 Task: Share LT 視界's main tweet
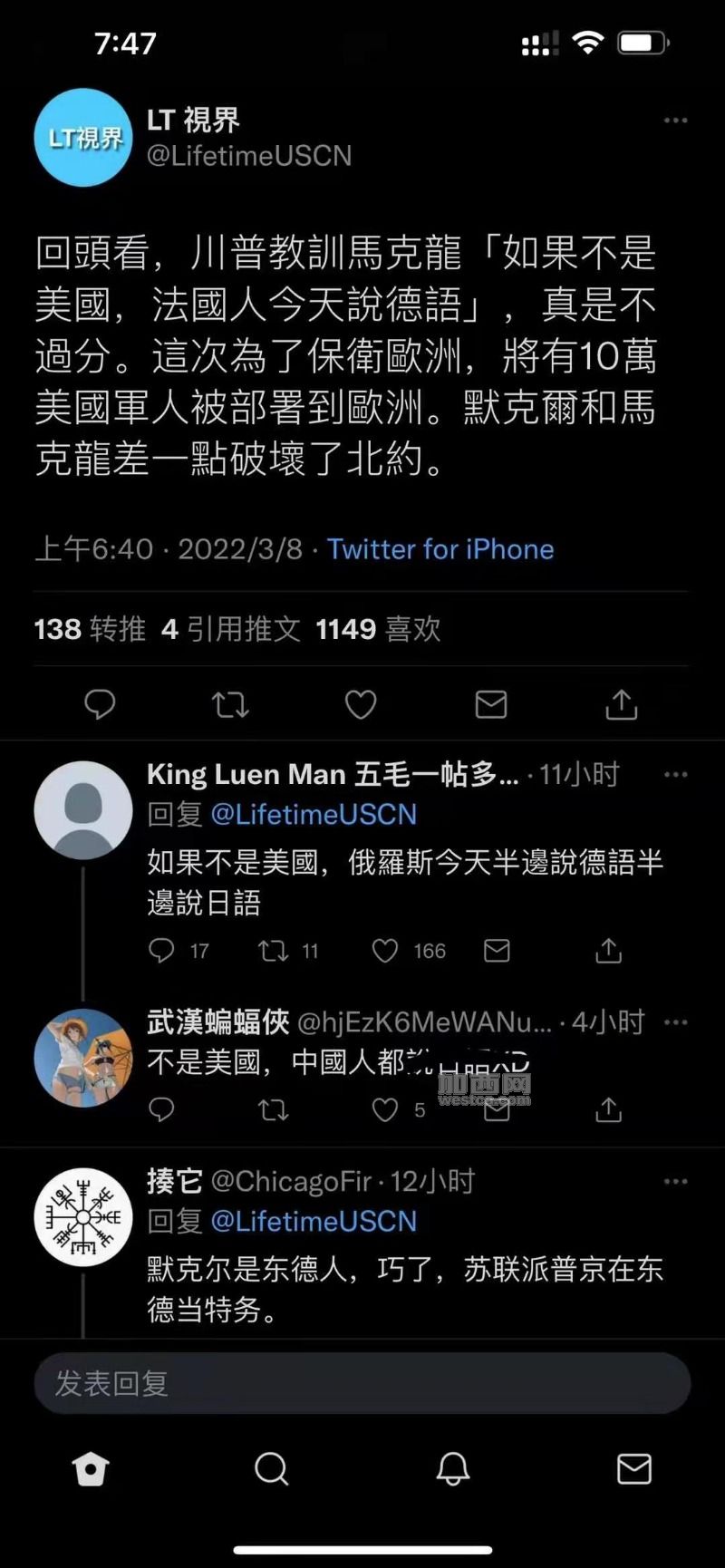coord(622,704)
